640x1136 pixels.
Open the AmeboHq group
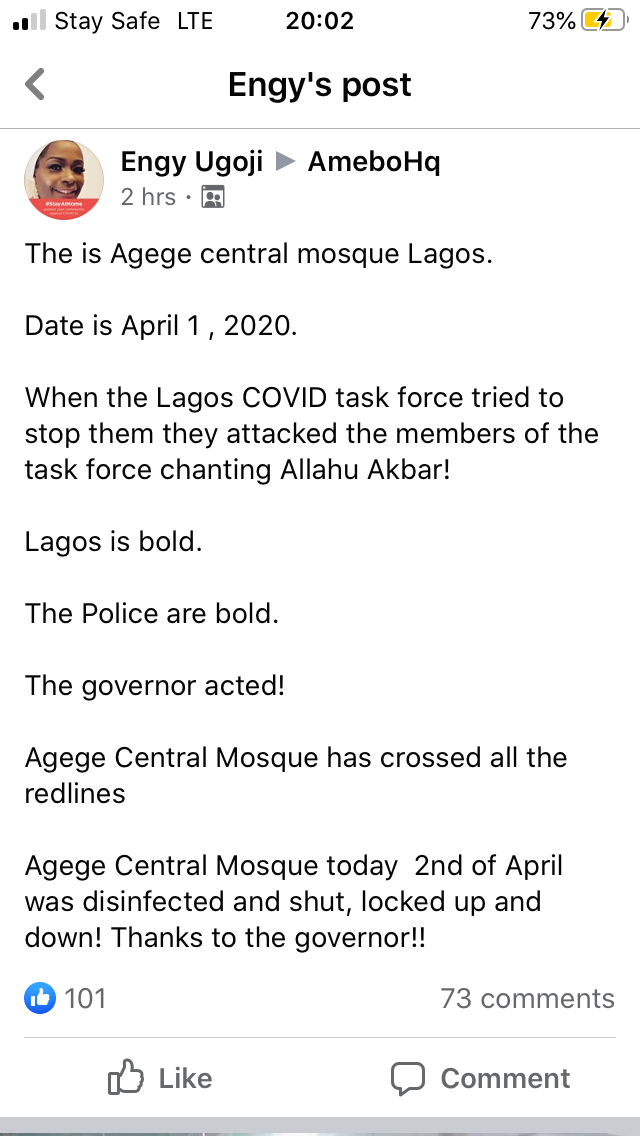coord(373,161)
